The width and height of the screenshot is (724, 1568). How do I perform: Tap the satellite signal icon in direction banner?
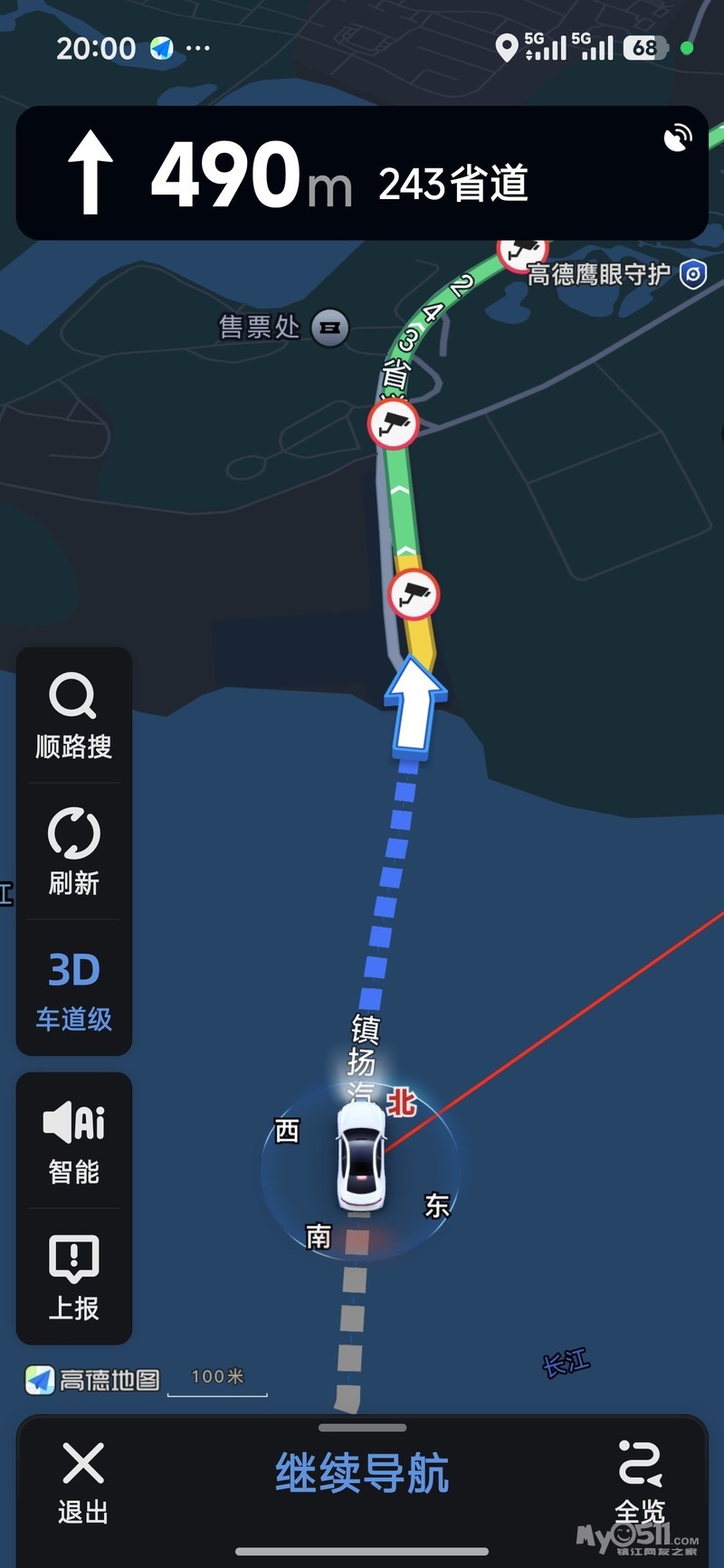[677, 138]
